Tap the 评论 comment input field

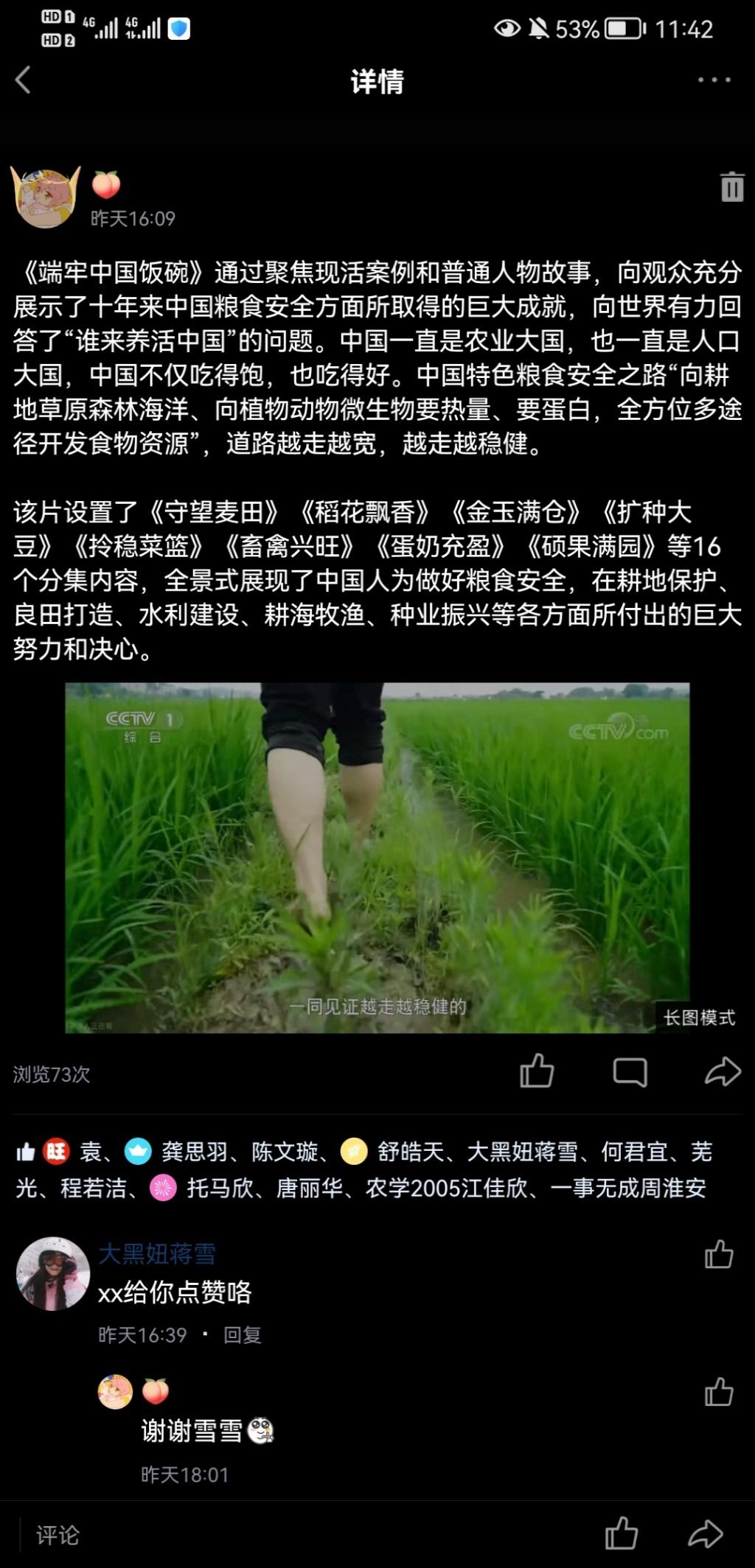(295, 1535)
